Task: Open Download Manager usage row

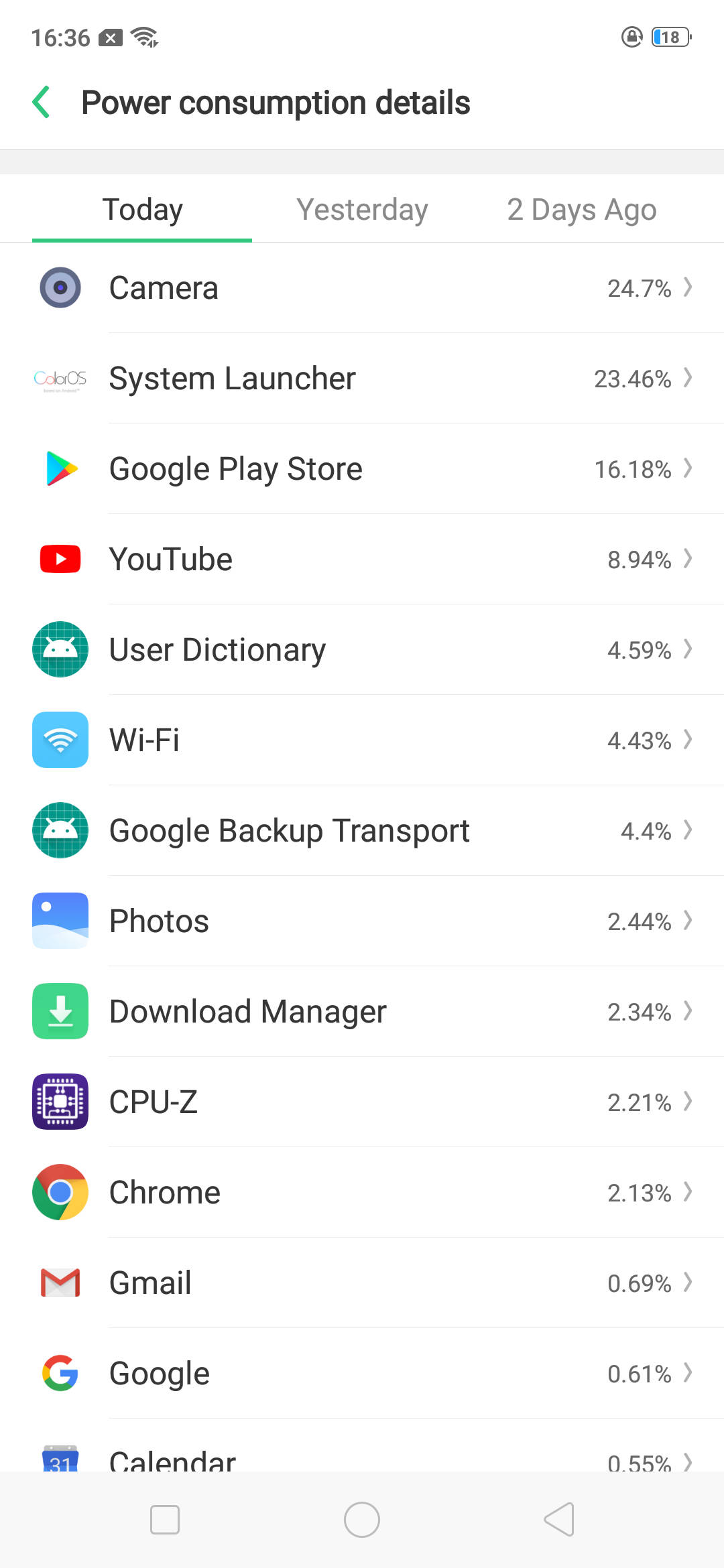Action: point(362,1012)
